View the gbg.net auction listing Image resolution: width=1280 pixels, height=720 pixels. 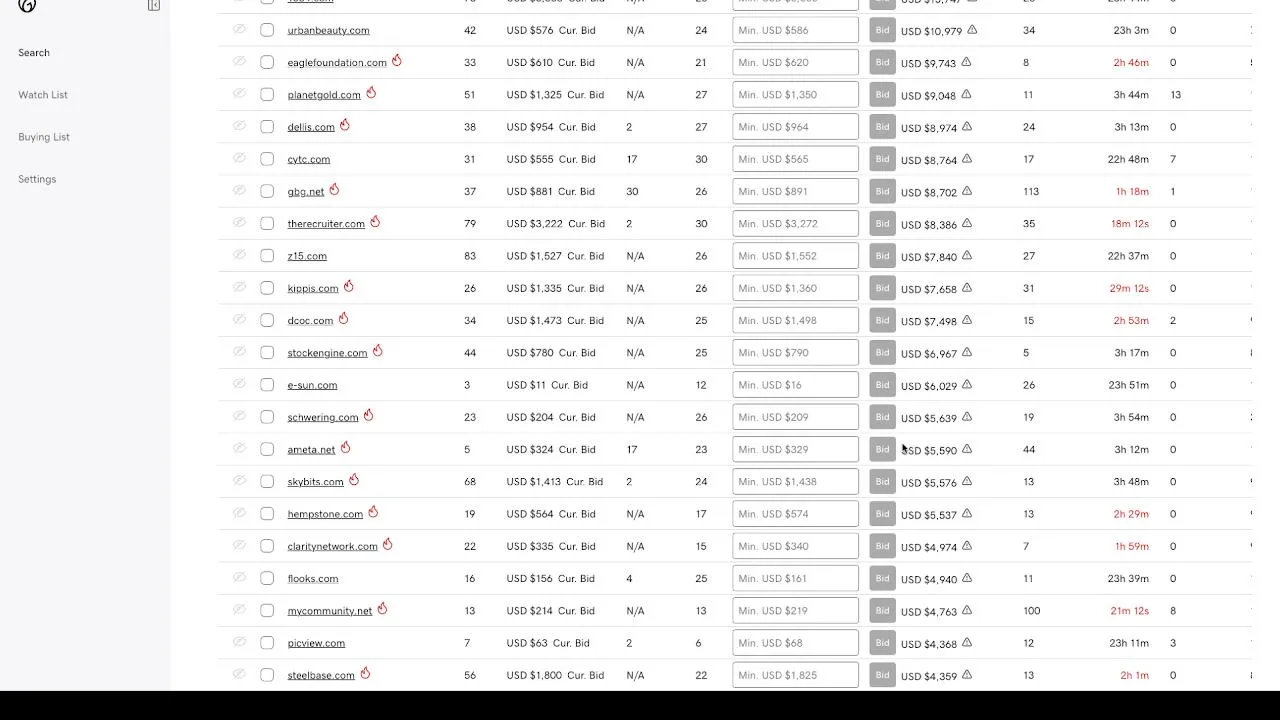pos(306,192)
